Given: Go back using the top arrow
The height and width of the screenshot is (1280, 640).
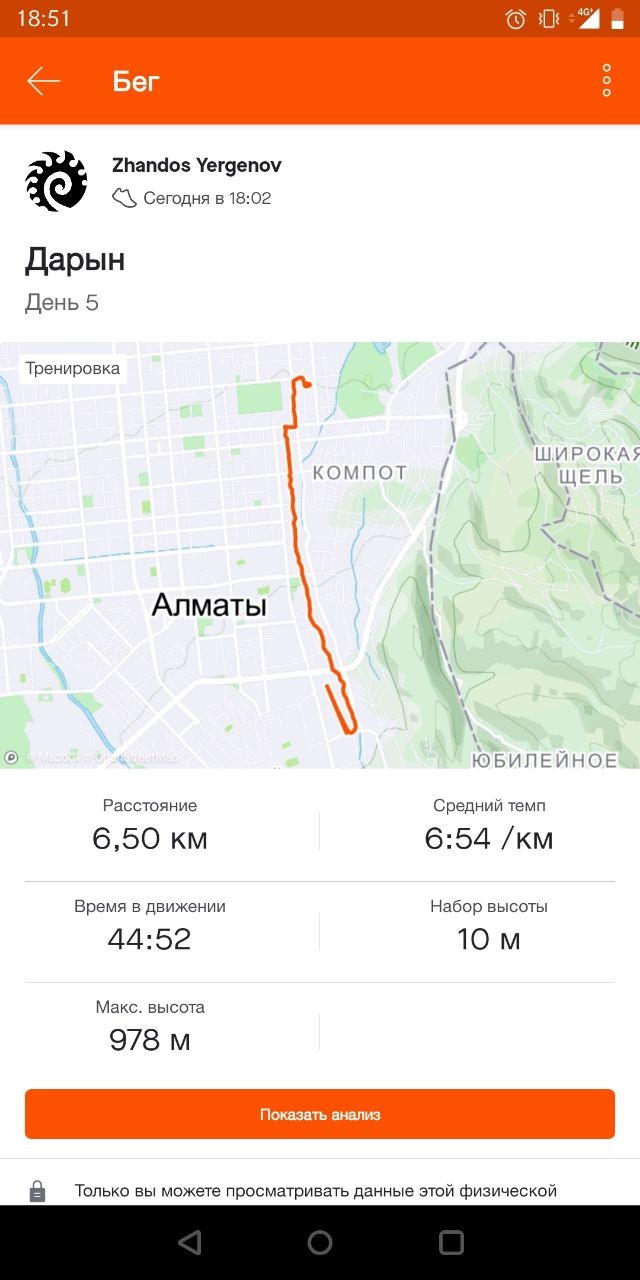Looking at the screenshot, I should point(44,81).
